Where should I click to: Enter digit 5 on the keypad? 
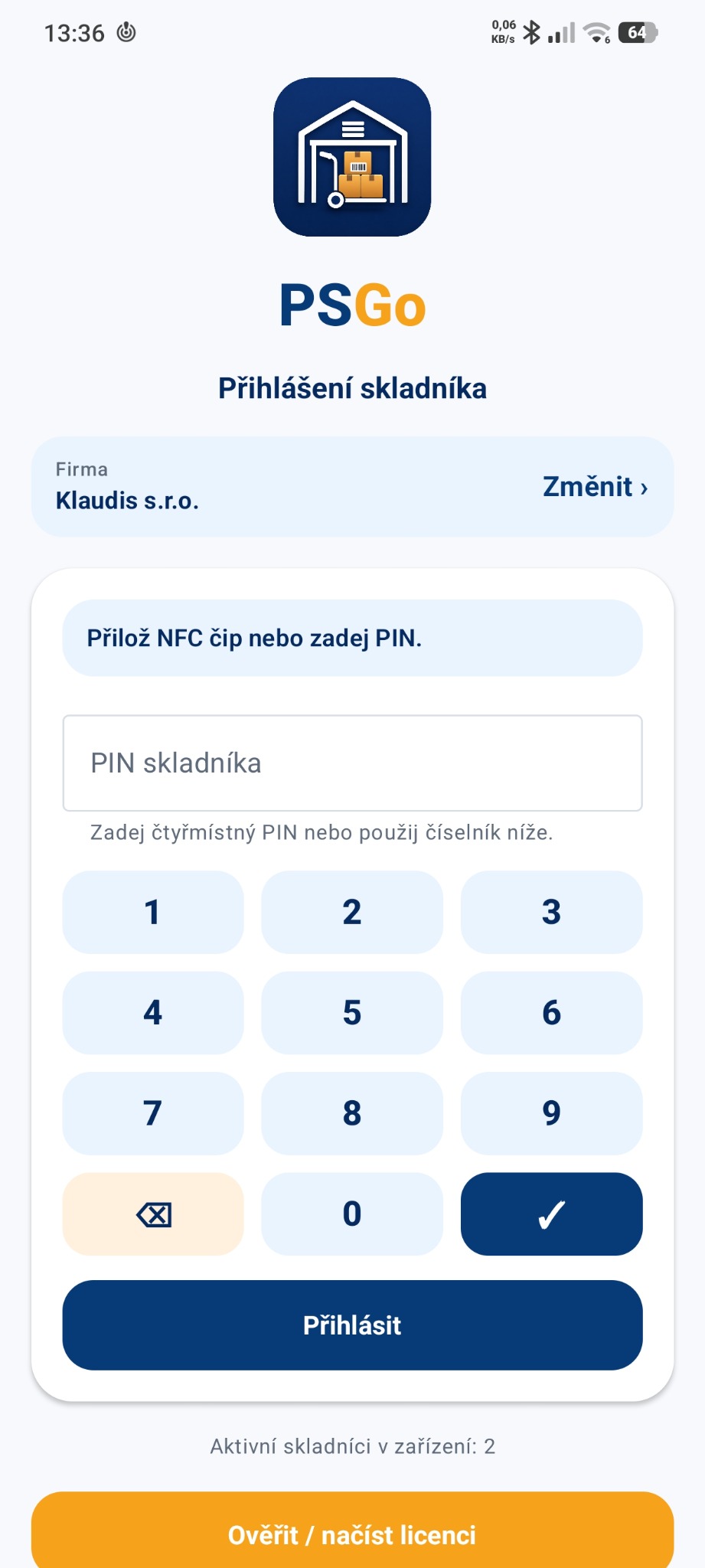pyautogui.click(x=352, y=1013)
